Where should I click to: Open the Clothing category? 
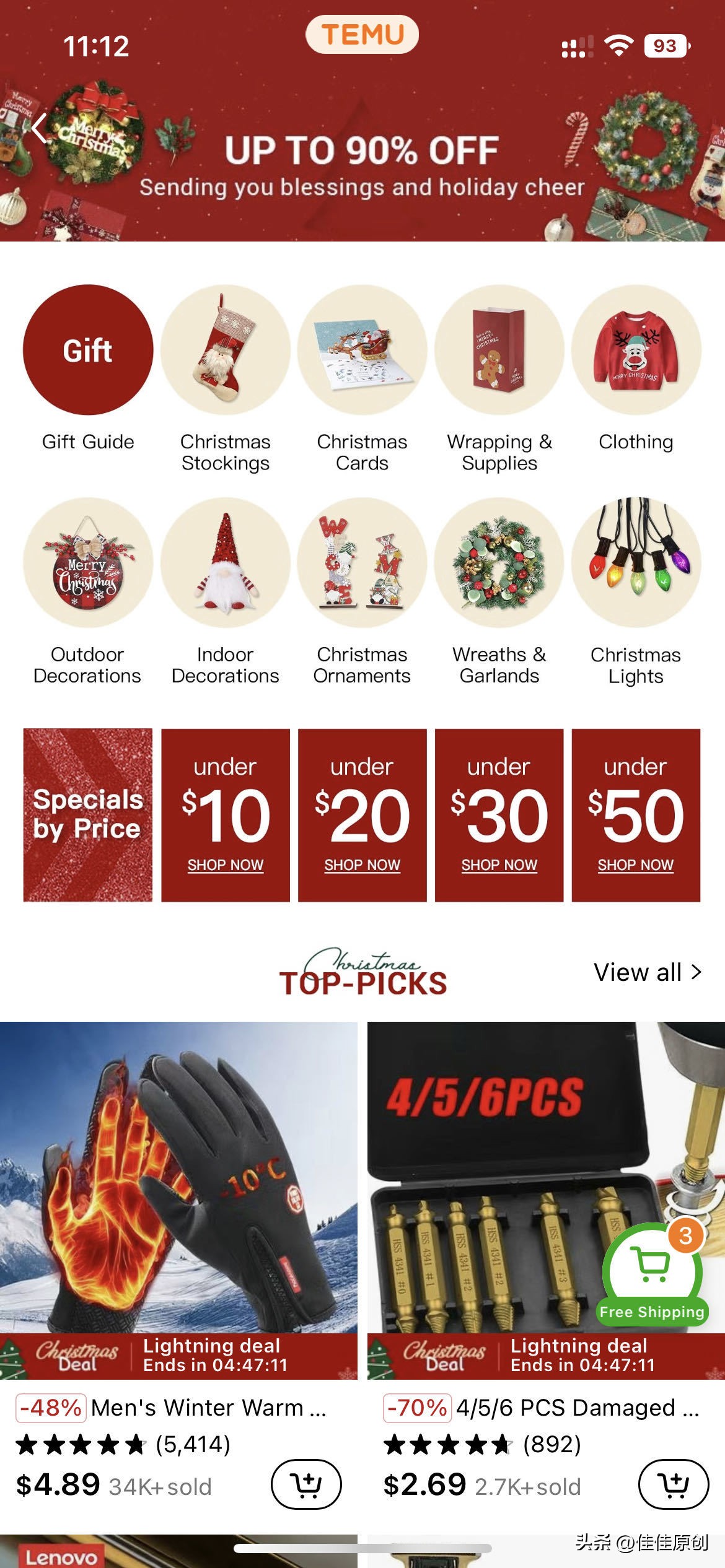point(636,351)
